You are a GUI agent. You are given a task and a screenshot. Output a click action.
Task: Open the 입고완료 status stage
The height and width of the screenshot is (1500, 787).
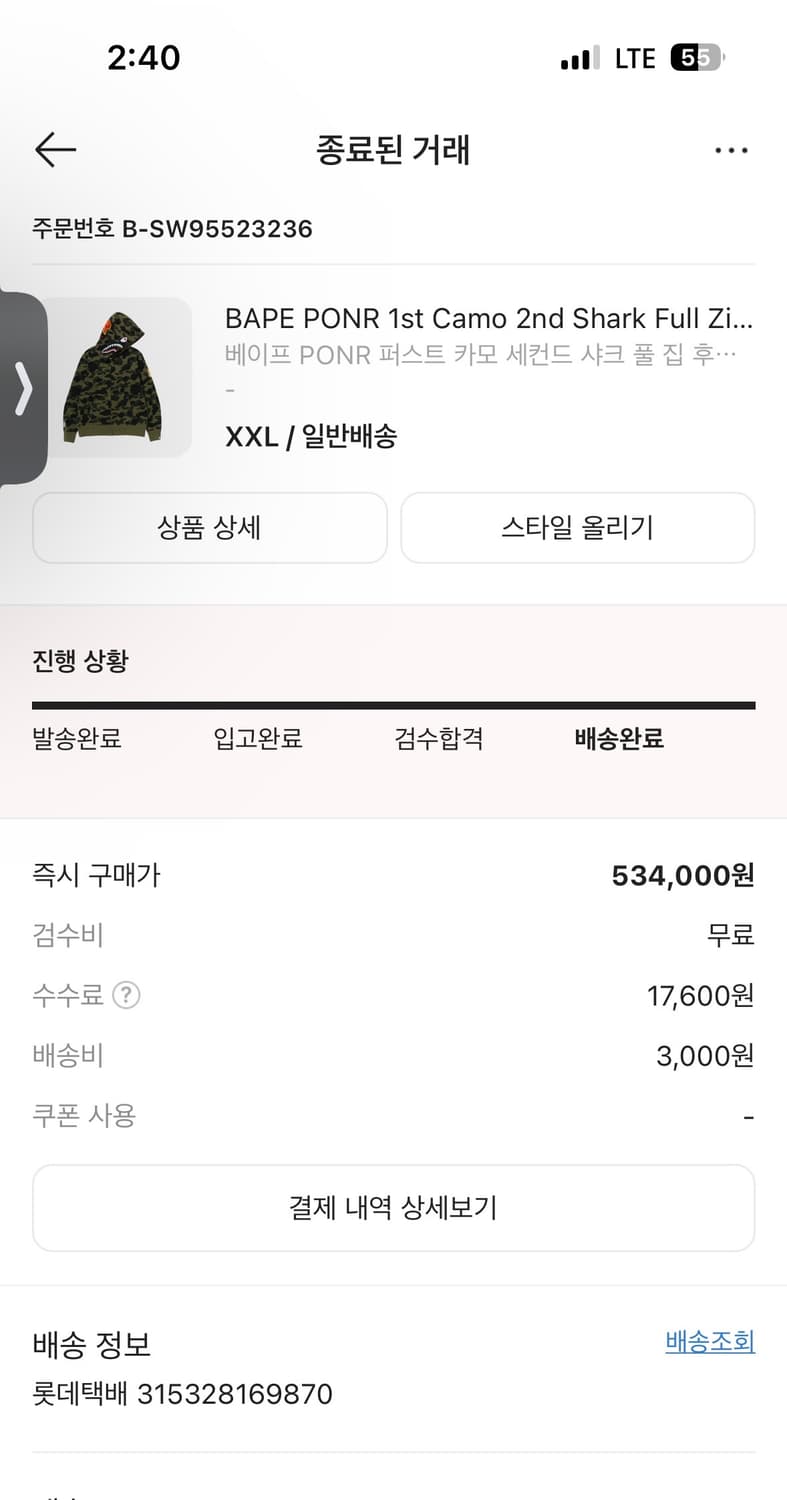(x=257, y=739)
